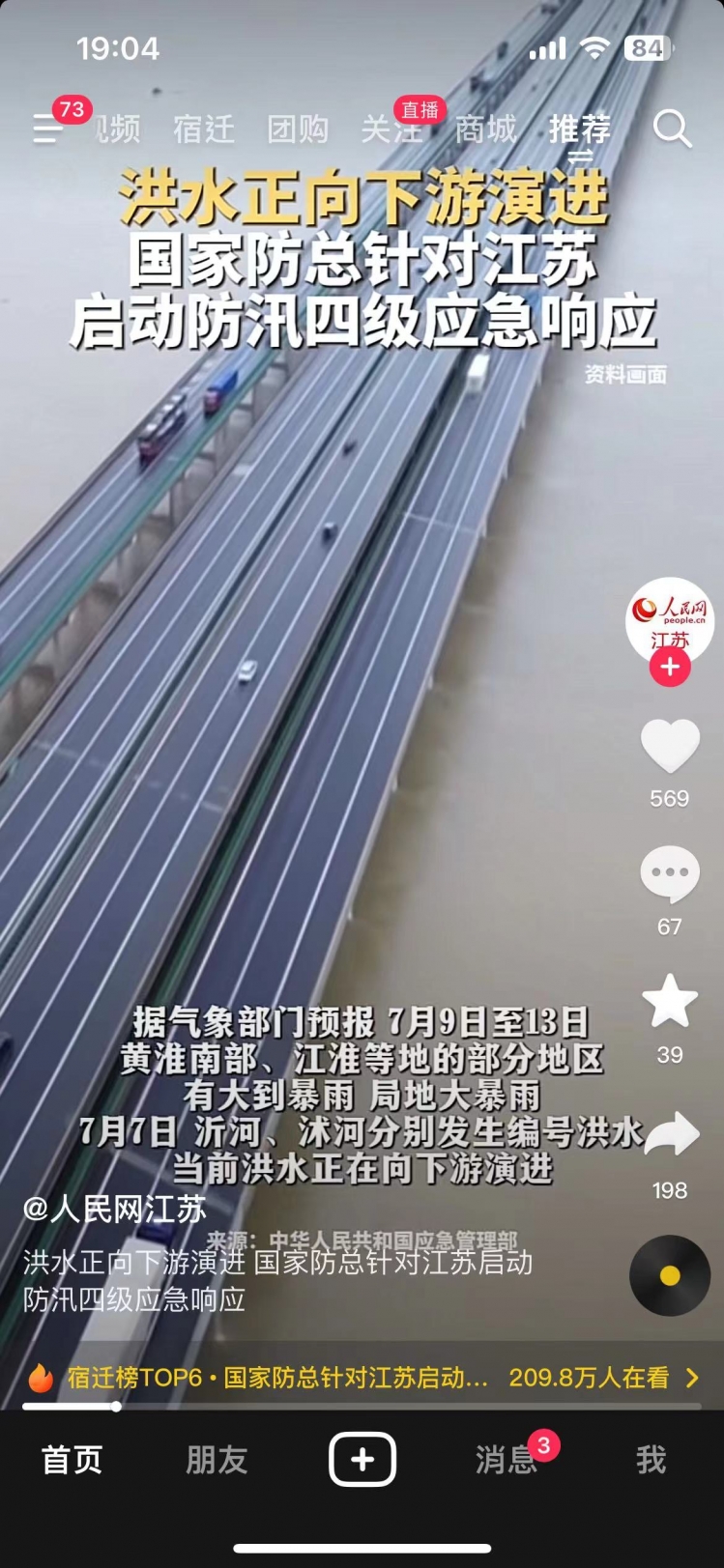Share this video via the arrow icon

670,1135
